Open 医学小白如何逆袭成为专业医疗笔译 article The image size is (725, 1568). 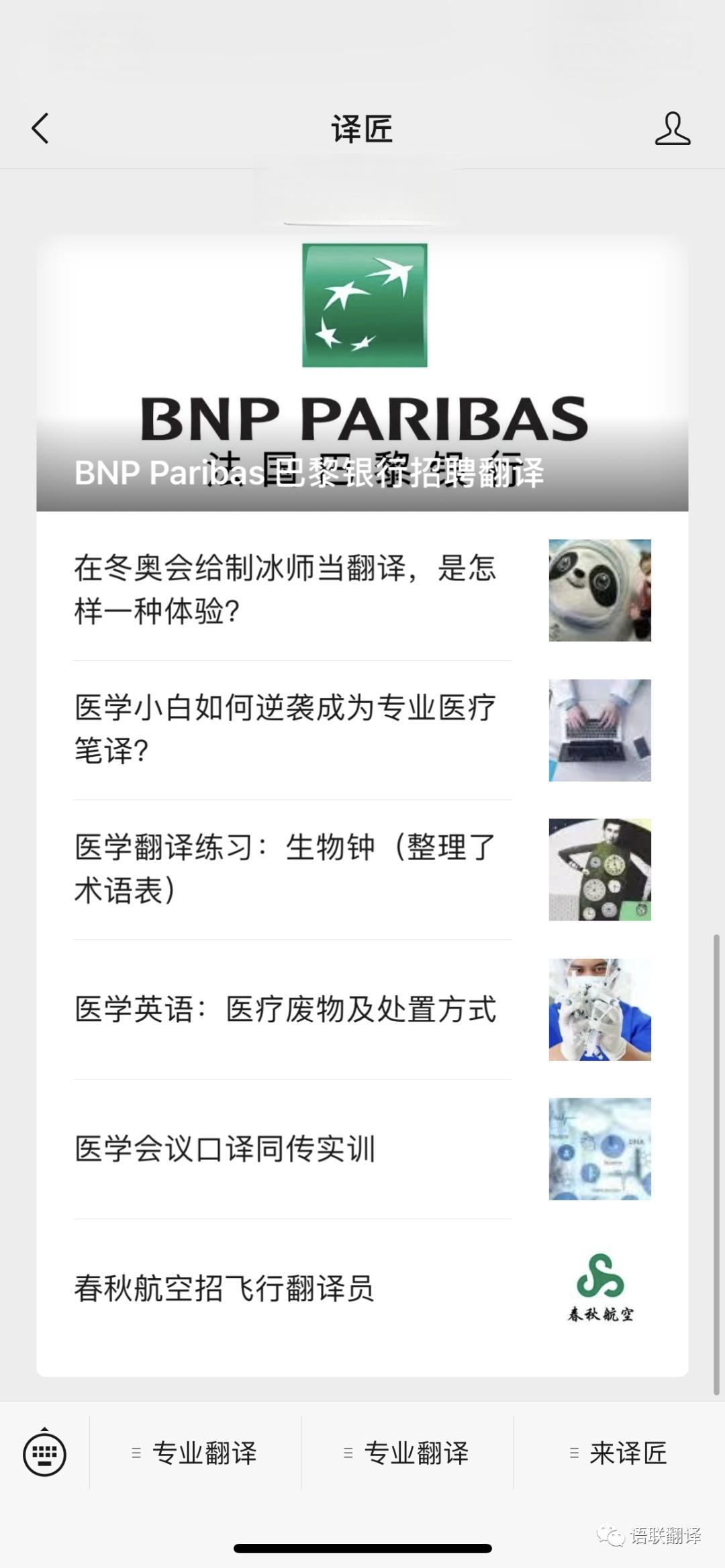[286, 729]
